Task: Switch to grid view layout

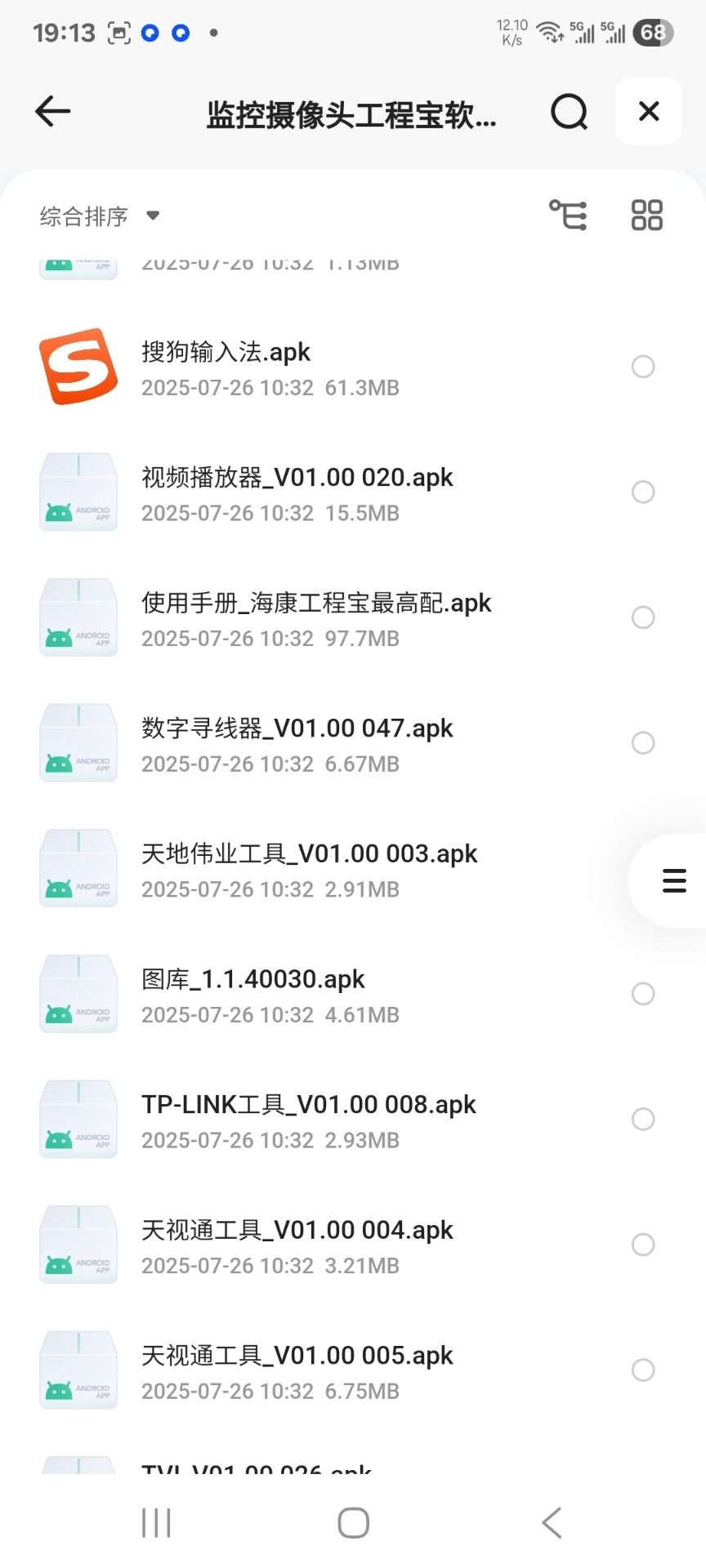Action: pos(646,216)
